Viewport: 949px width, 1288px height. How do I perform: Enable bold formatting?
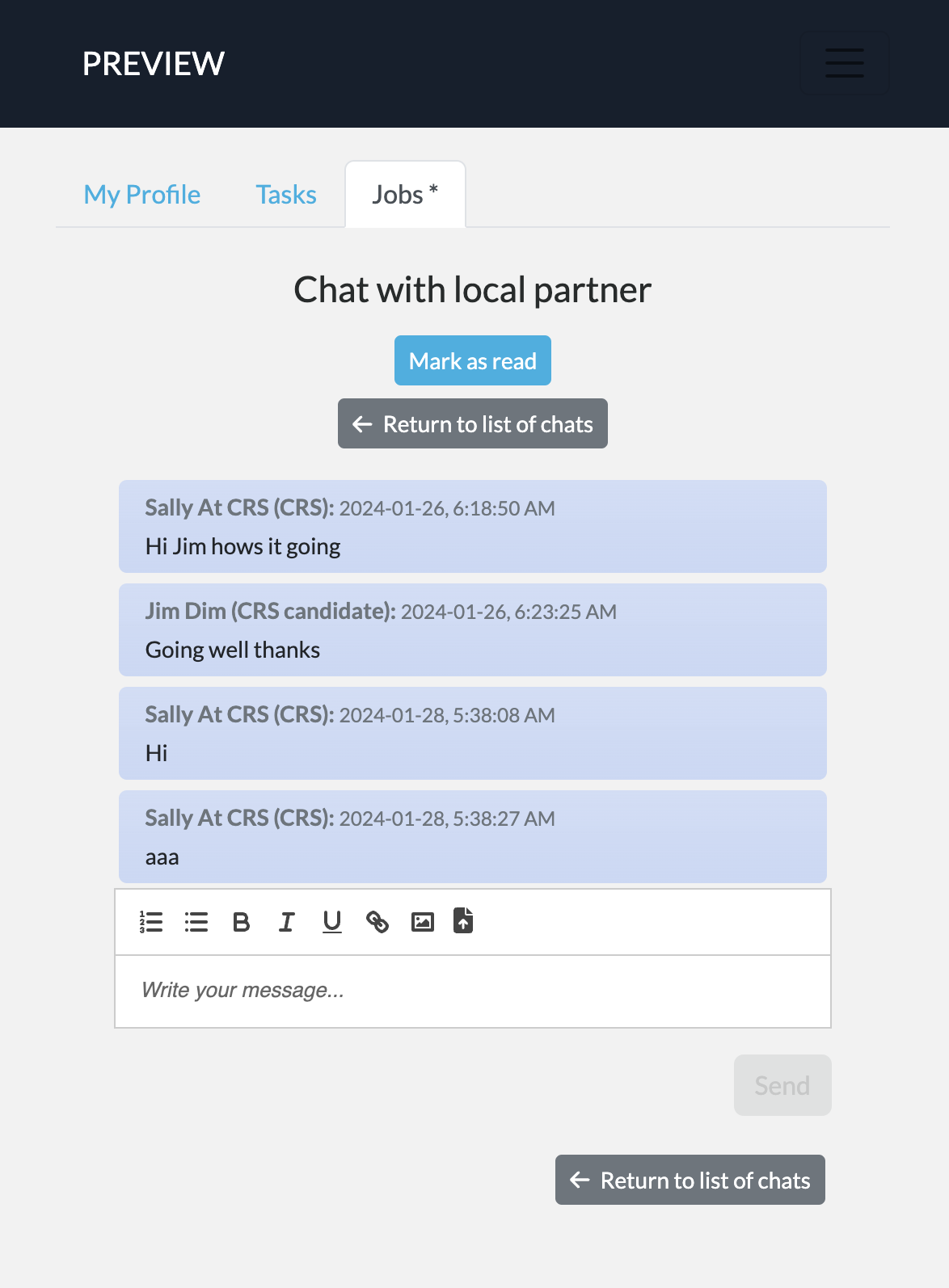241,922
